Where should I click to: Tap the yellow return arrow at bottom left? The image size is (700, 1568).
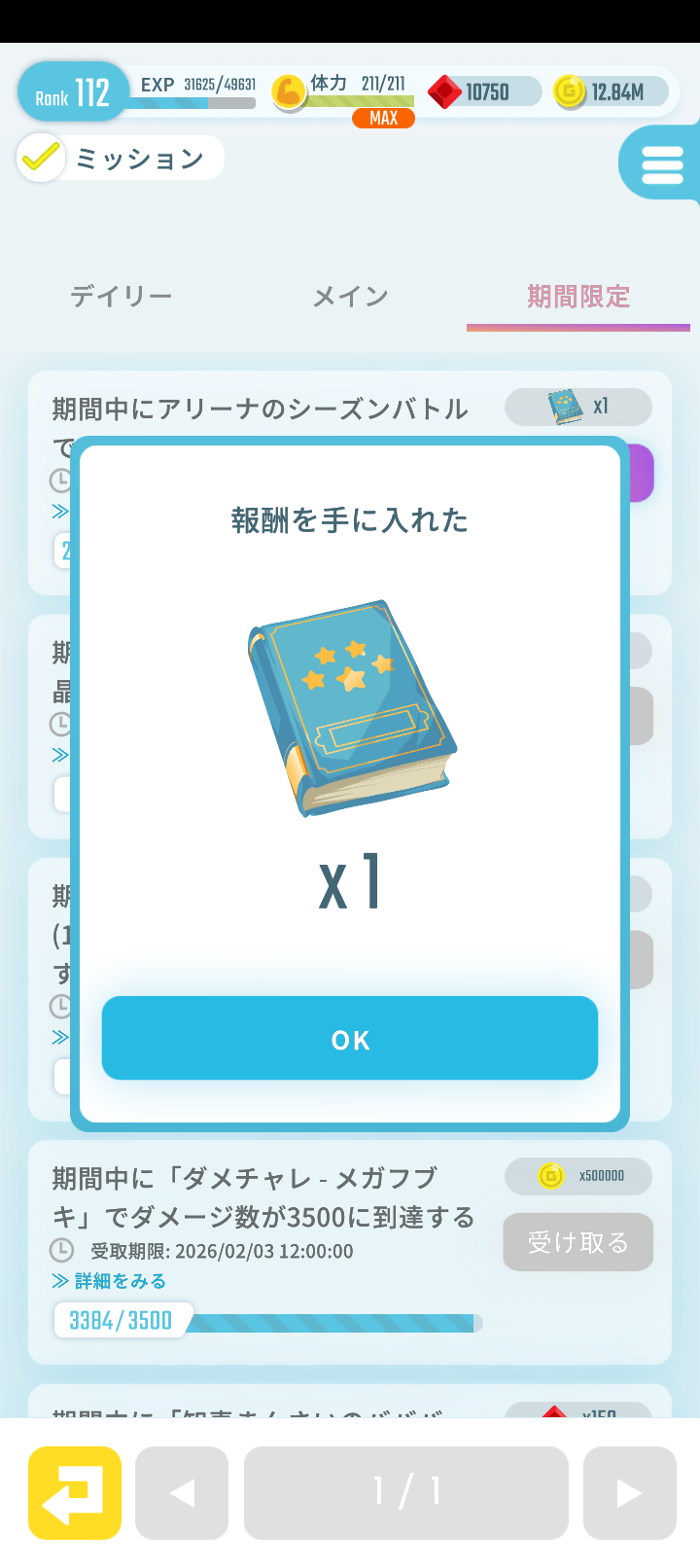coord(74,1492)
